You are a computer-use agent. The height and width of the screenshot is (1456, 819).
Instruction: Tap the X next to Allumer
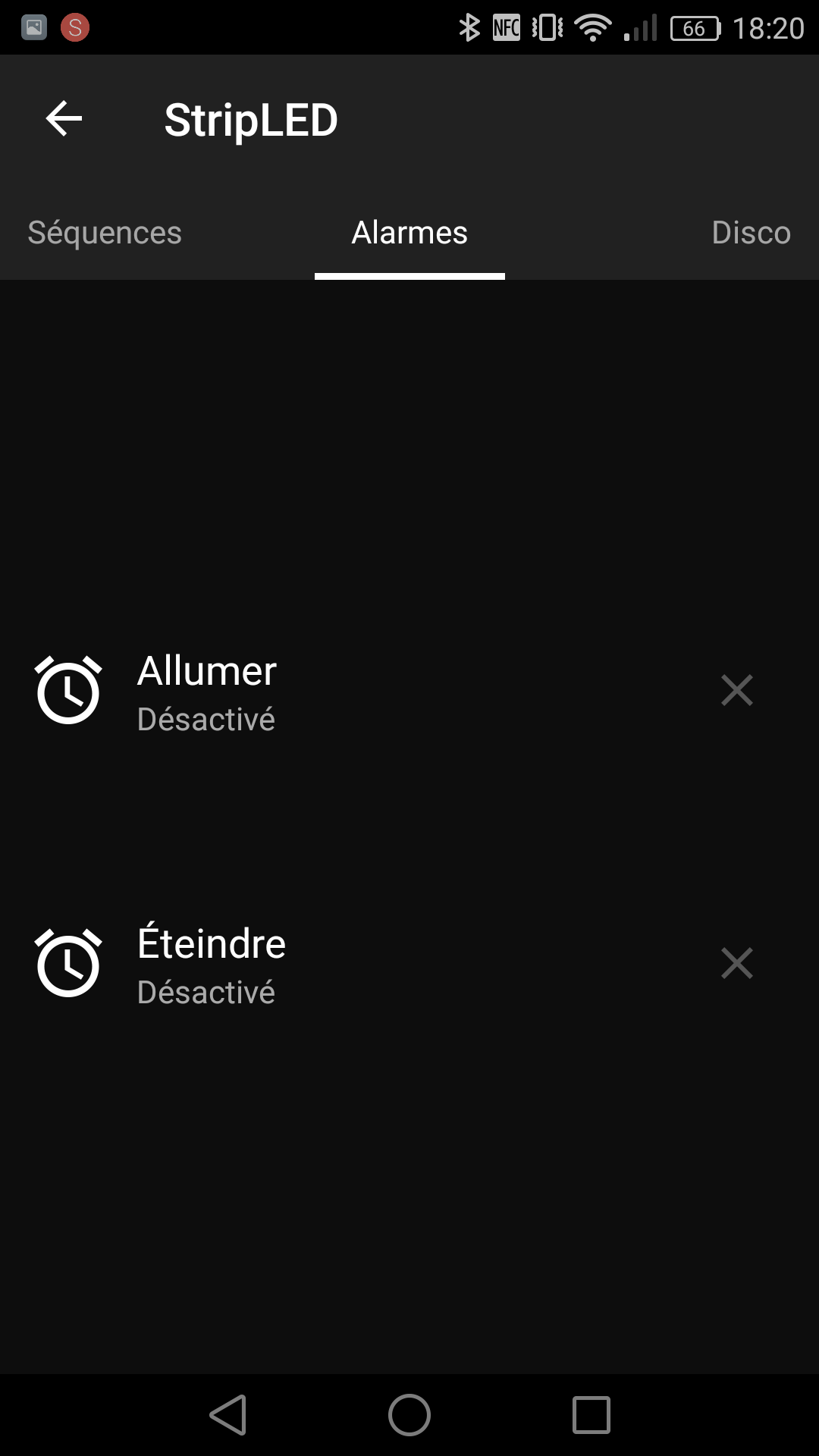pos(737,690)
